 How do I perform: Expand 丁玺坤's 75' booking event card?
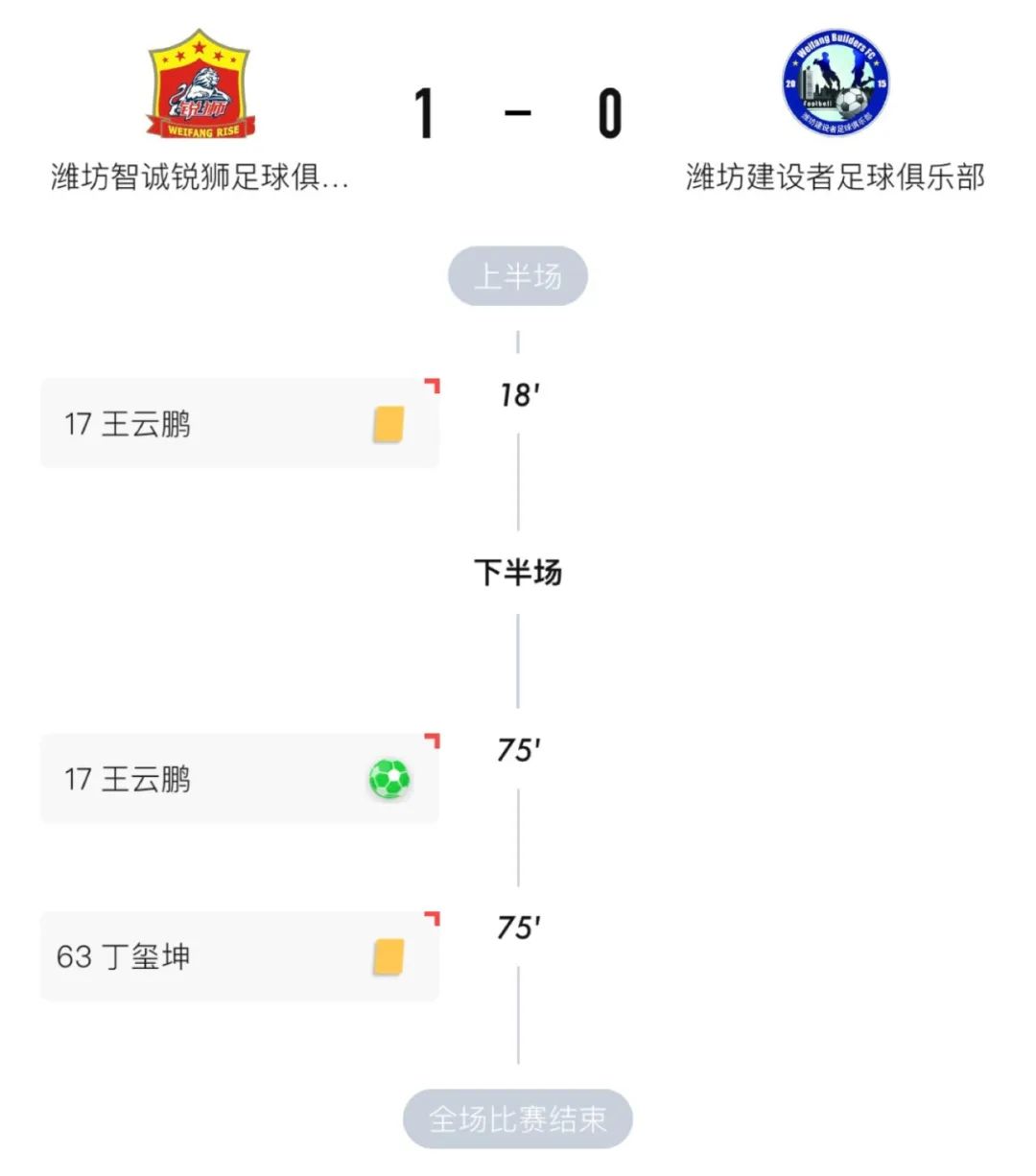coord(240,954)
